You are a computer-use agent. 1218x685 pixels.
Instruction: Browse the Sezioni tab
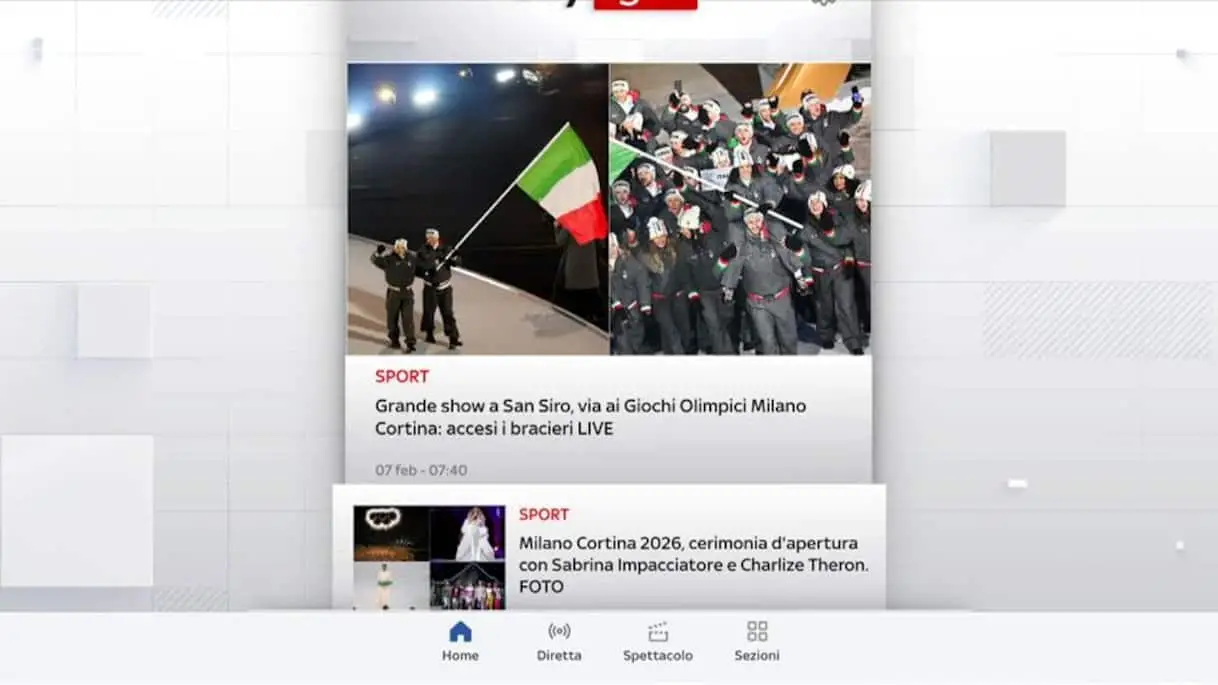(757, 641)
